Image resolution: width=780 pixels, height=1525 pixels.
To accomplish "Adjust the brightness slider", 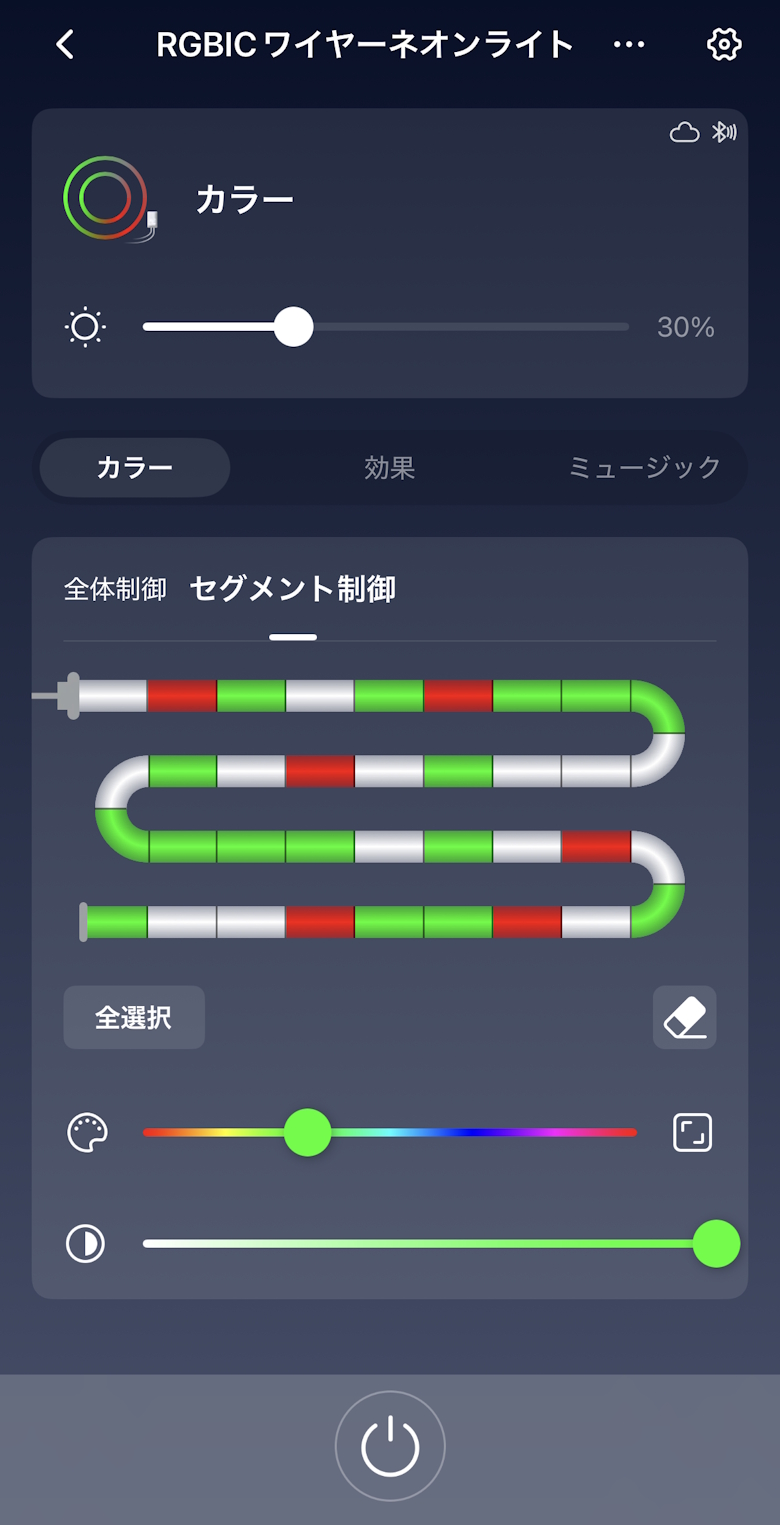I will 293,327.
